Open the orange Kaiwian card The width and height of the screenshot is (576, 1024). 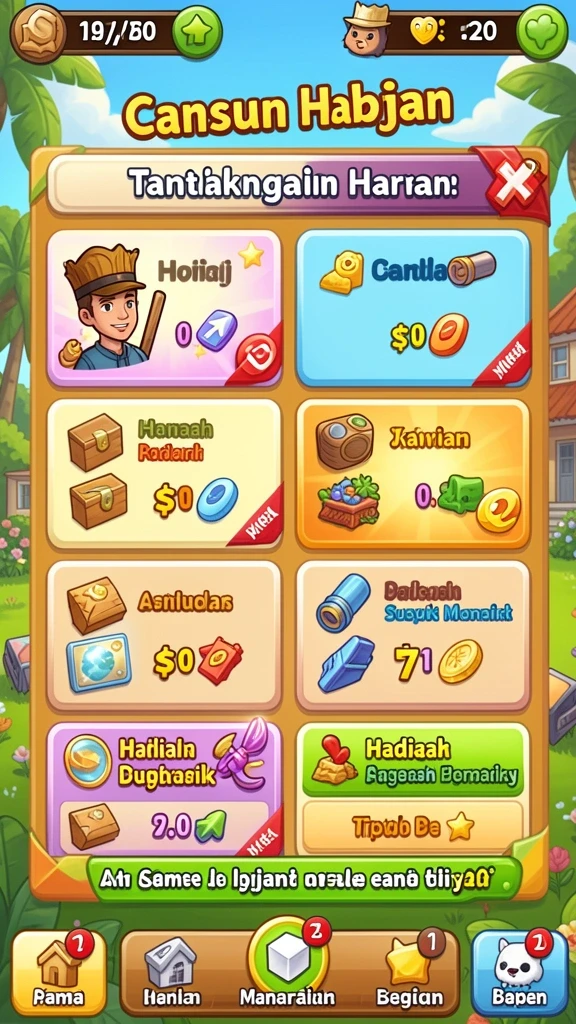tap(413, 474)
